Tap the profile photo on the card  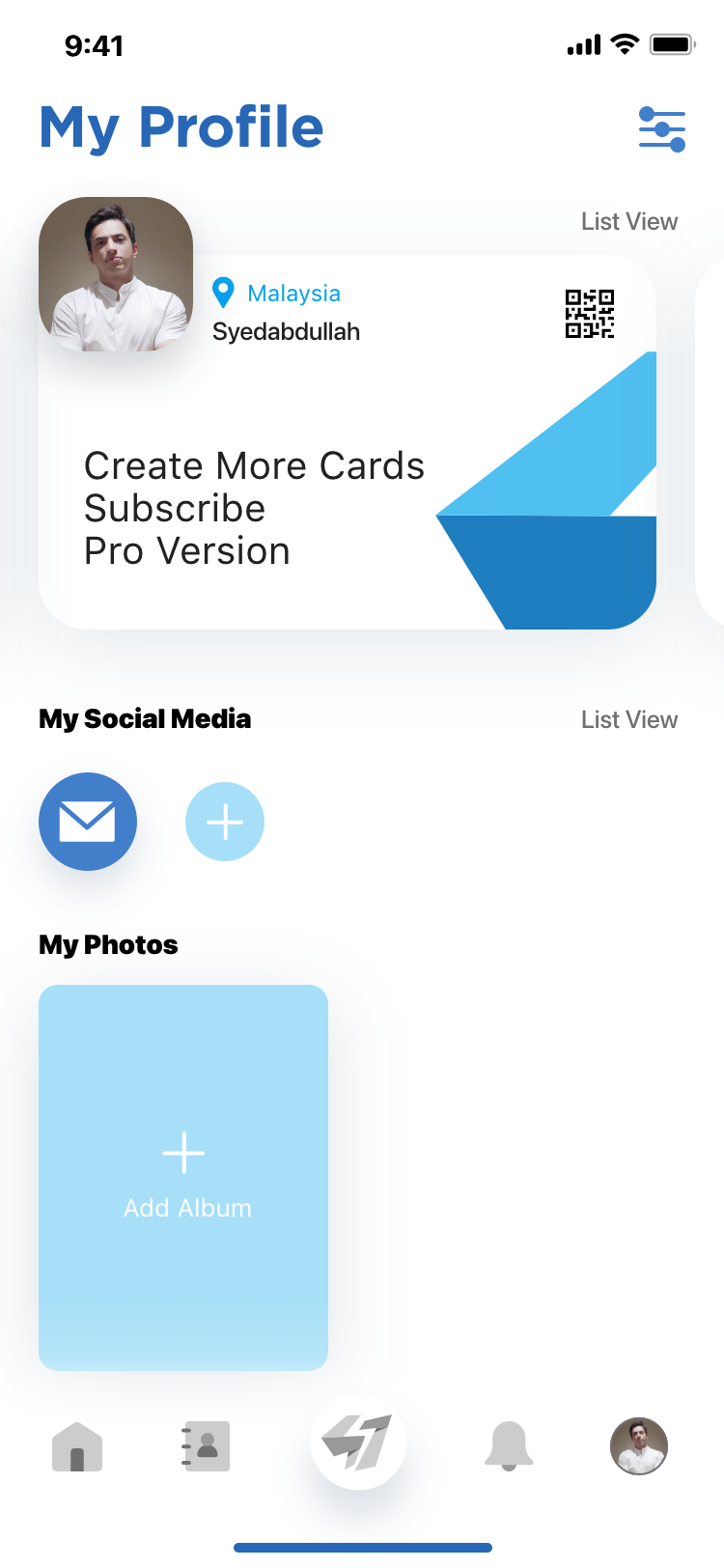click(116, 274)
